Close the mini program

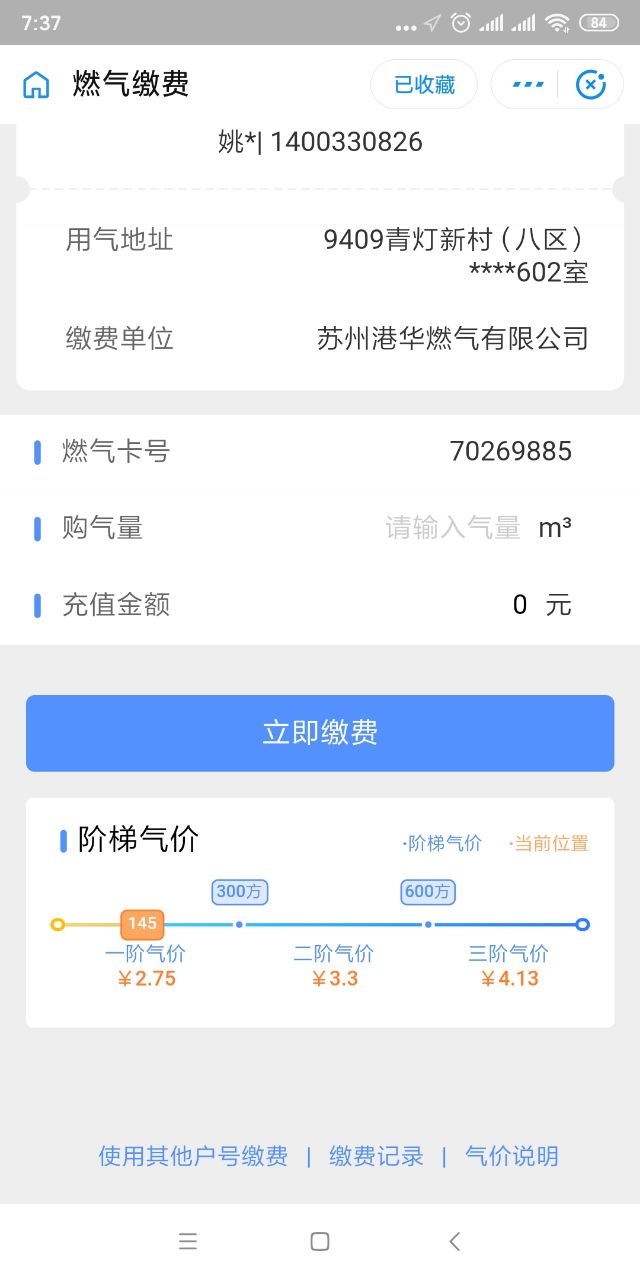[591, 85]
